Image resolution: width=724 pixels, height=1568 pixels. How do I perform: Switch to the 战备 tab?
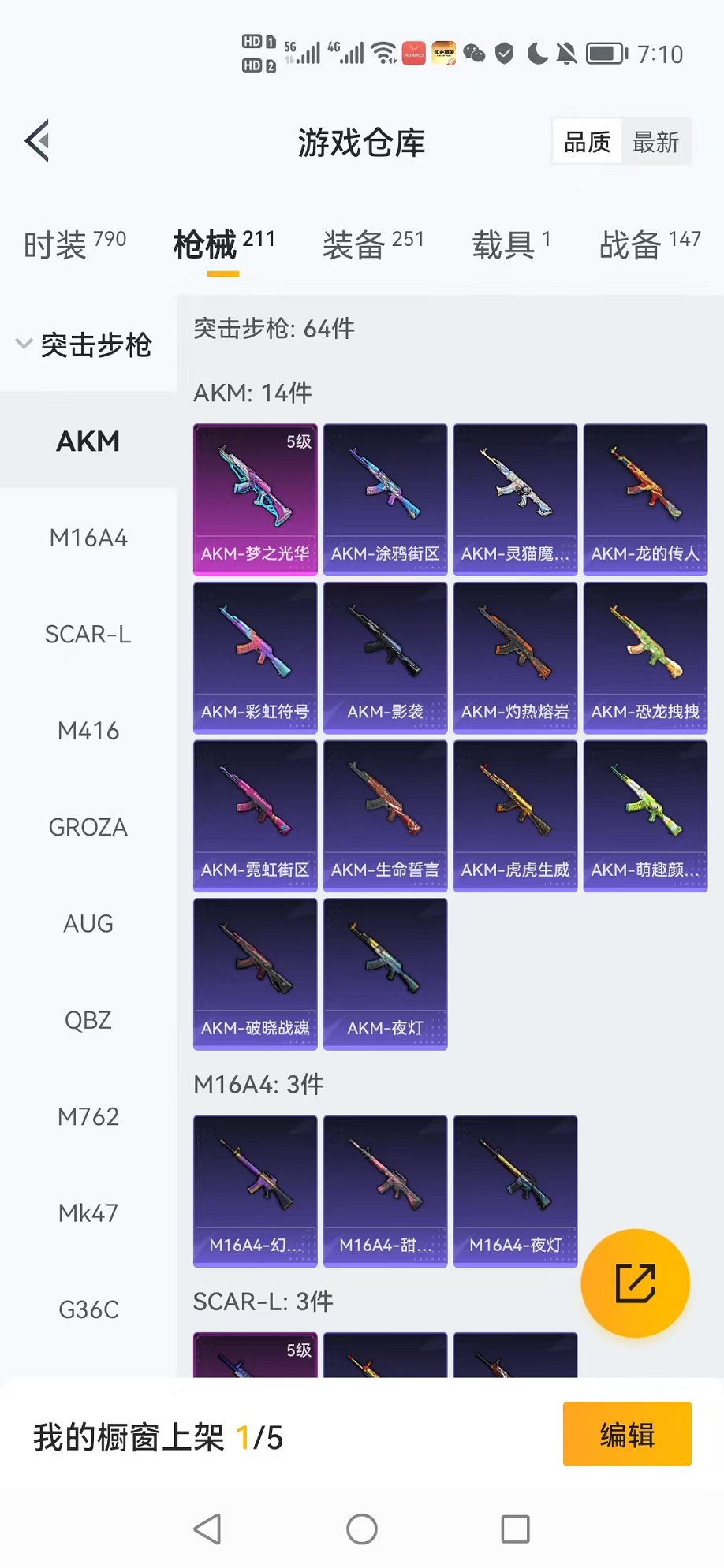coord(649,244)
